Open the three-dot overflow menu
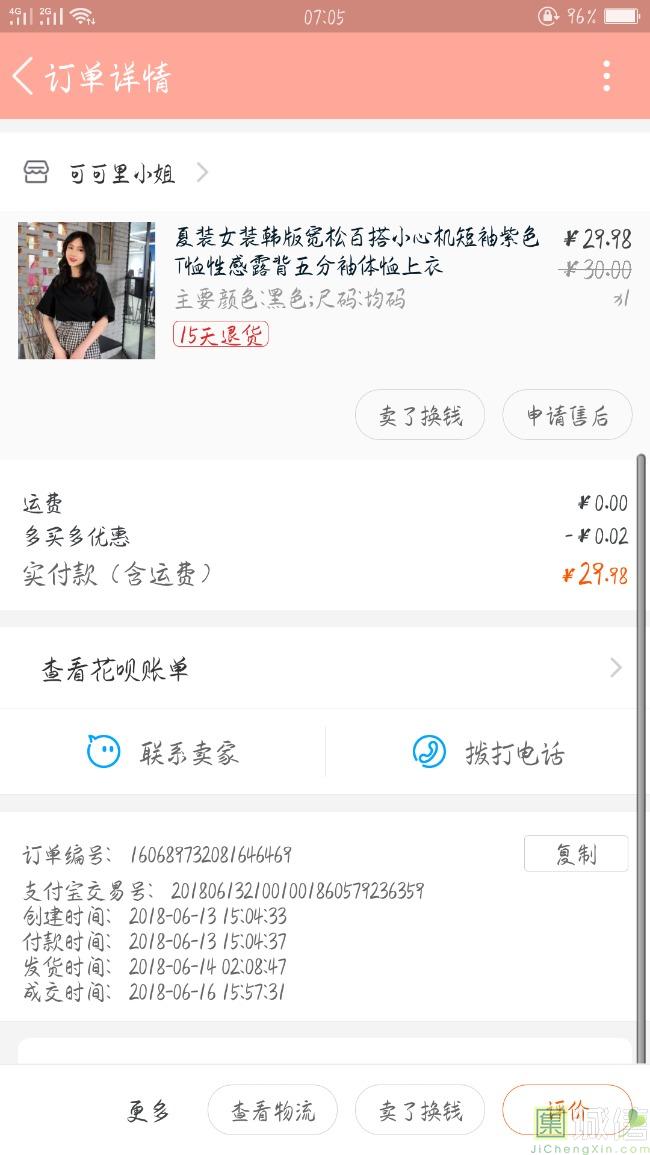This screenshot has height=1155, width=650. click(606, 77)
